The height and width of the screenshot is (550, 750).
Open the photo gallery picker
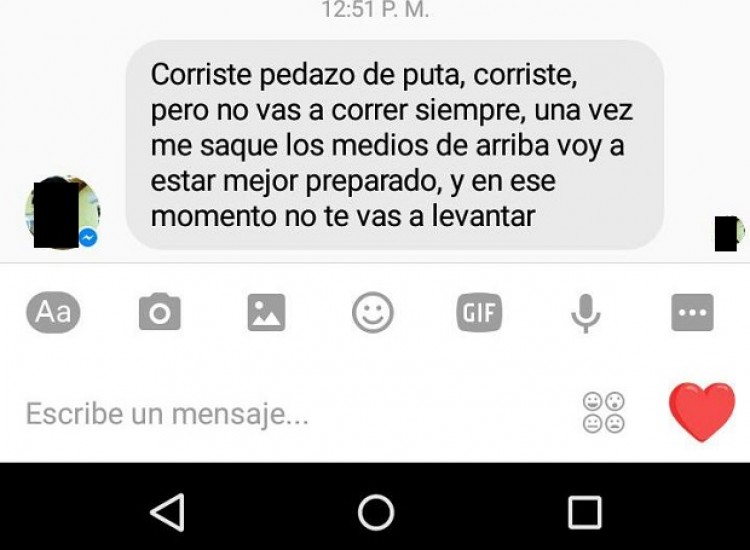click(x=266, y=313)
